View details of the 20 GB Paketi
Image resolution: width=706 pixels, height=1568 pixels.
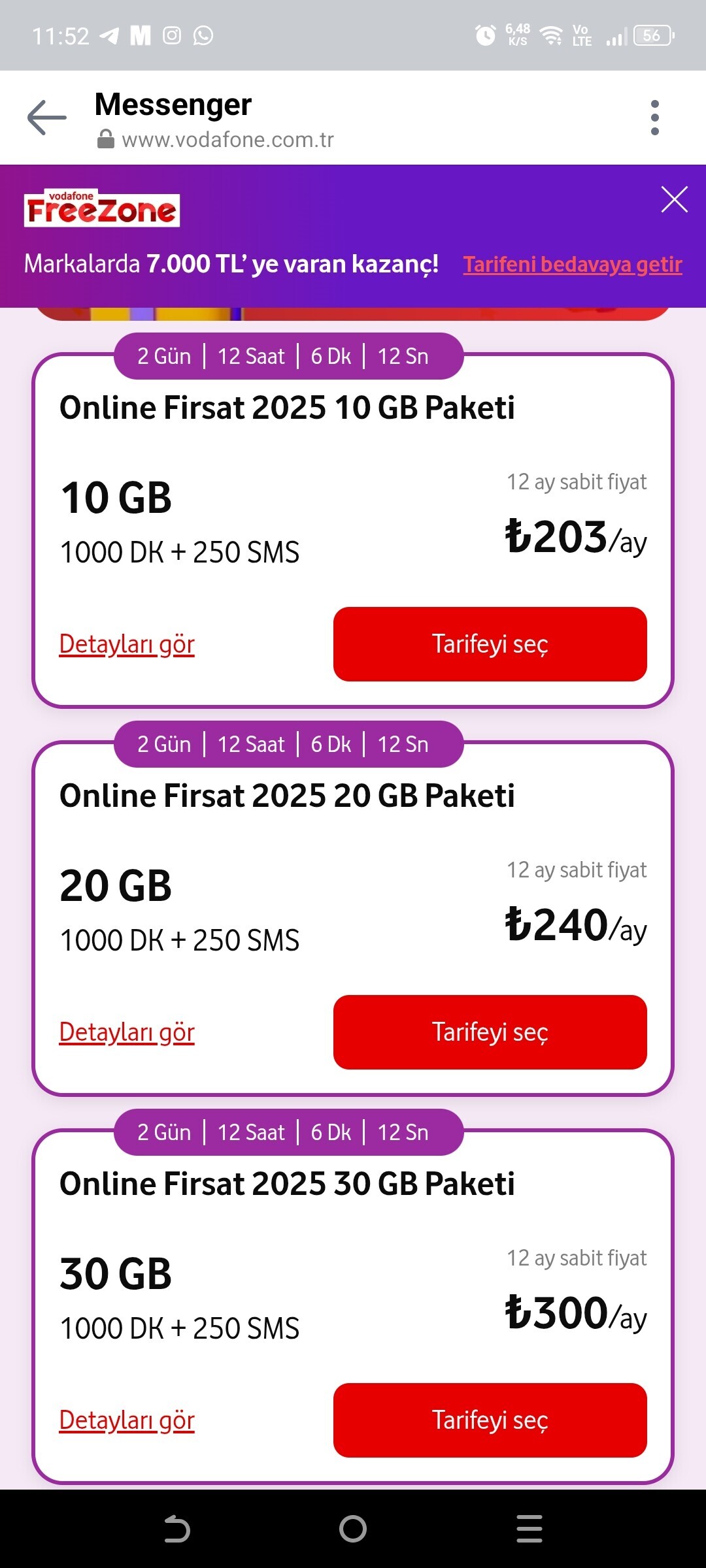[x=127, y=1032]
